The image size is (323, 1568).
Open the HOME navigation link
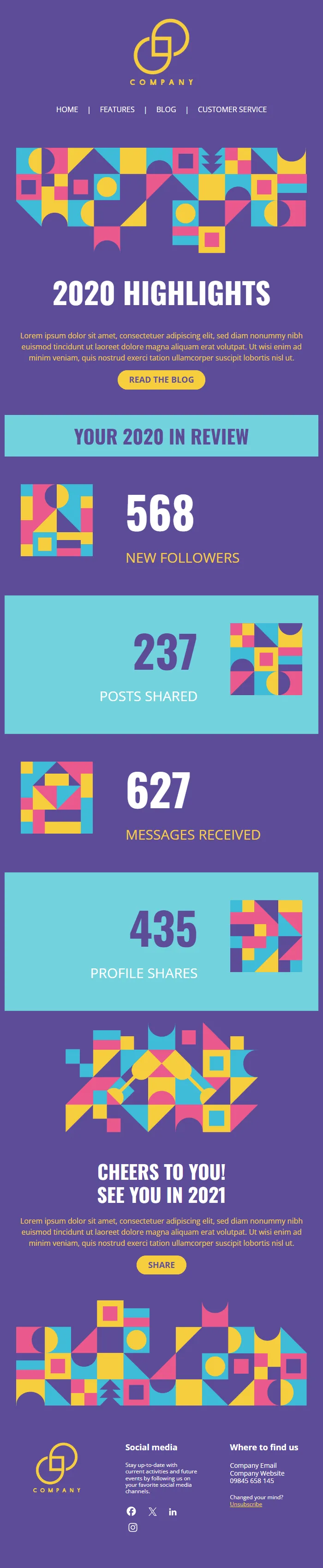tap(67, 109)
